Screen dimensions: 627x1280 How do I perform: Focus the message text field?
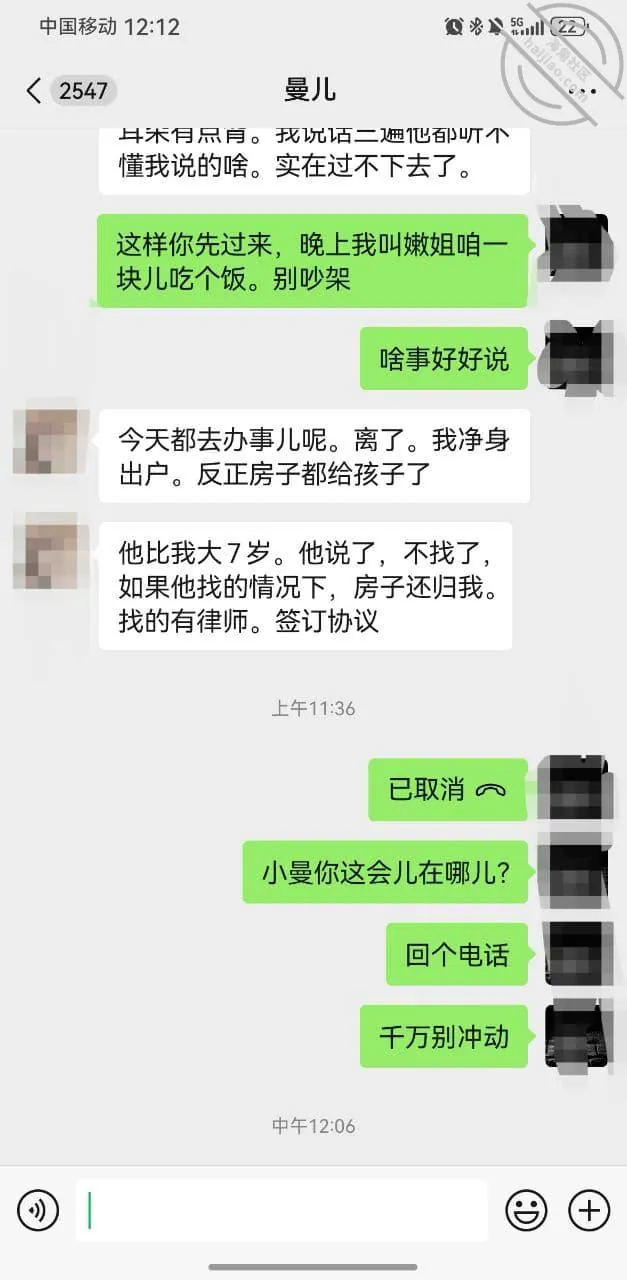point(281,1210)
